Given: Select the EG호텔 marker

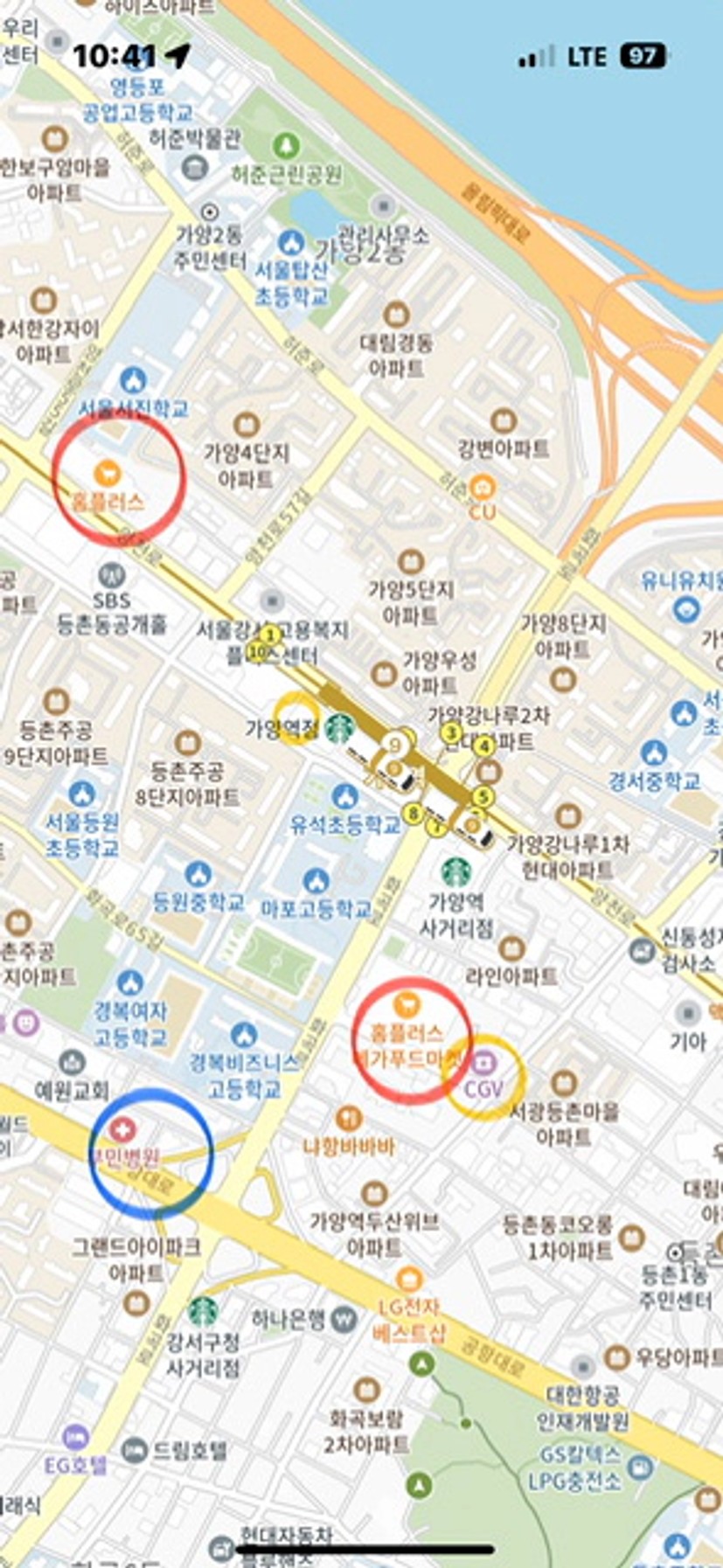Looking at the screenshot, I should pyautogui.click(x=76, y=1436).
